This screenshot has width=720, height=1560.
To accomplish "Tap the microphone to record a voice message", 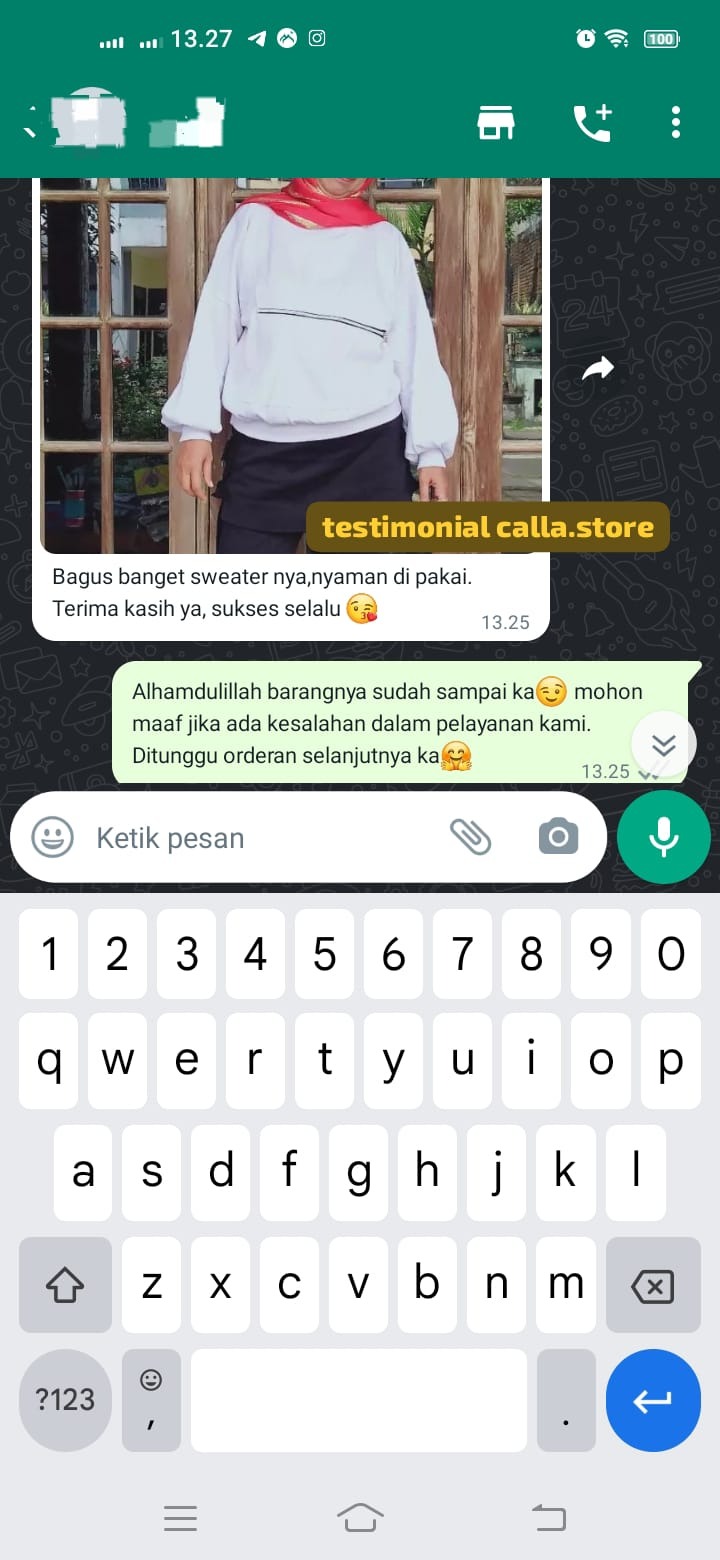I will coord(664,836).
